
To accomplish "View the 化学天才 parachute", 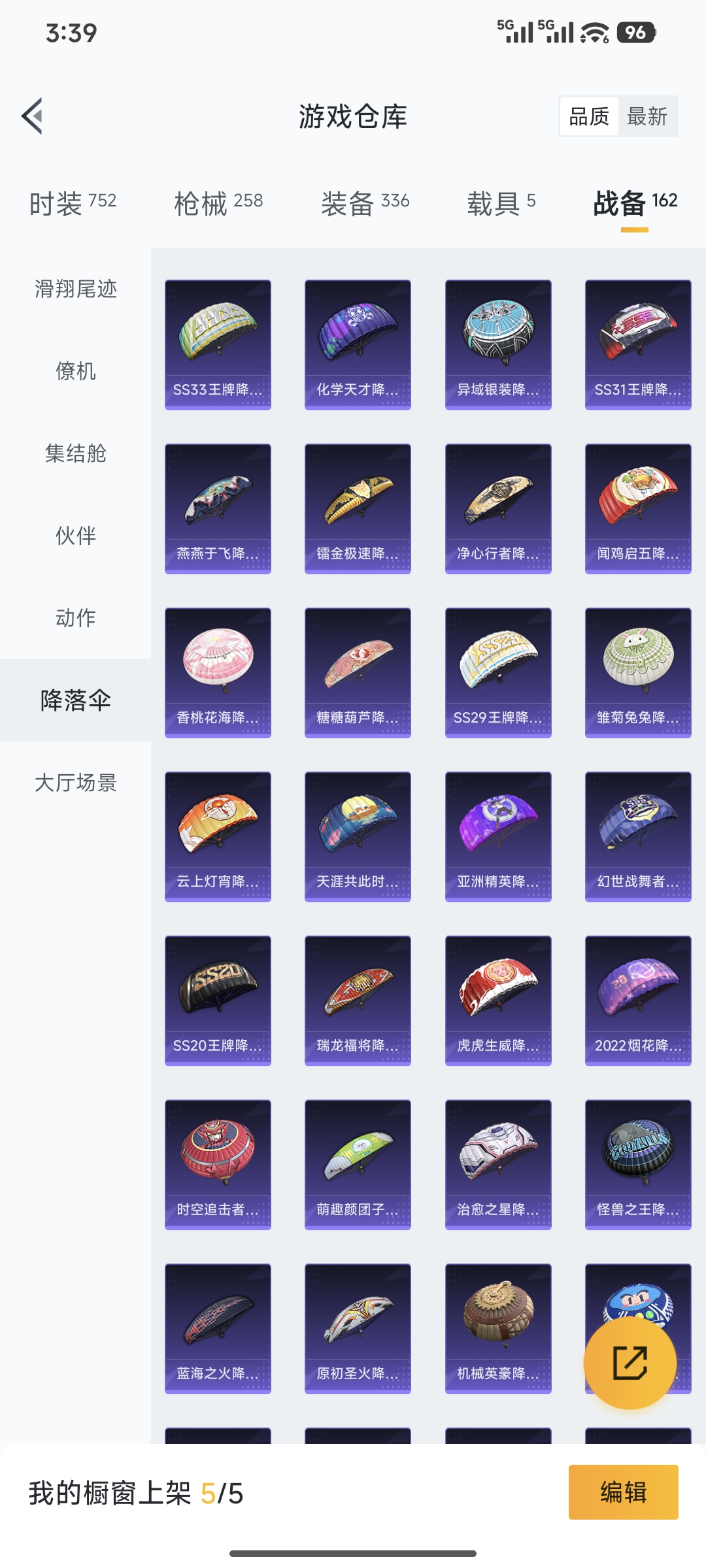I will tap(358, 344).
